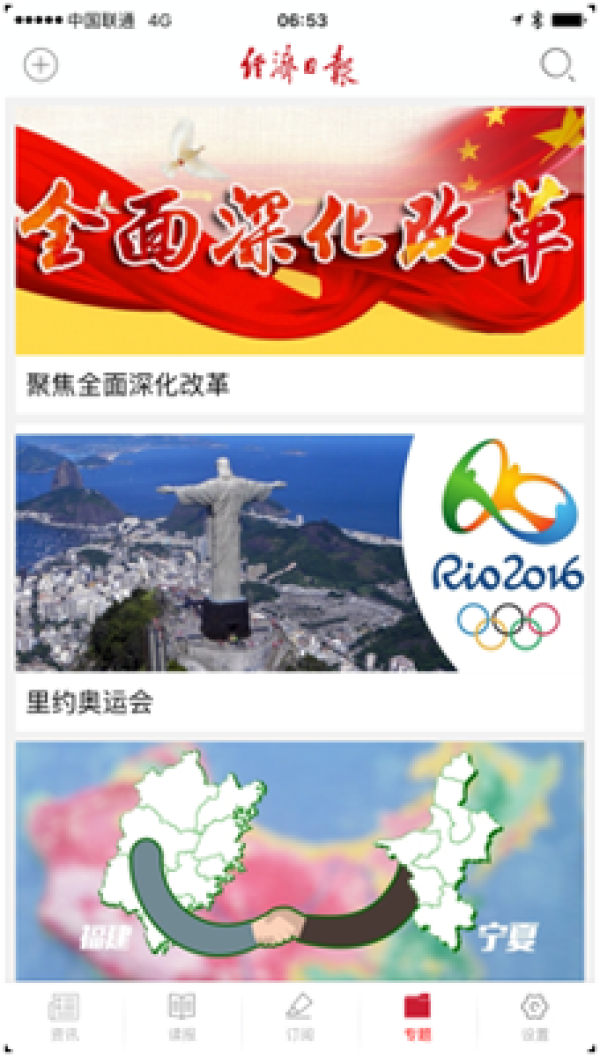This screenshot has height=1057, width=600.
Task: Open the 福建 宁夏 handshake topic card
Action: [x=300, y=860]
